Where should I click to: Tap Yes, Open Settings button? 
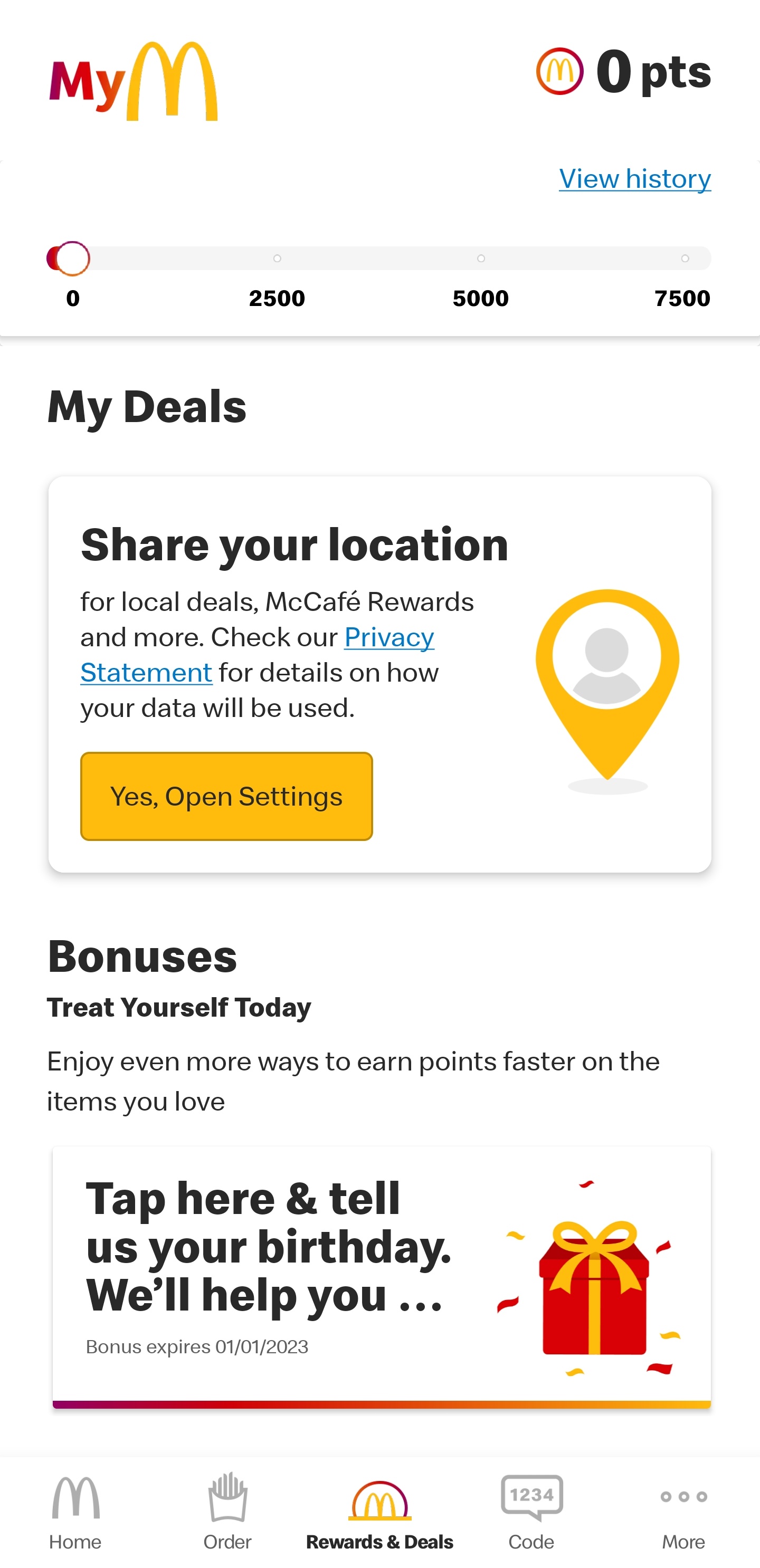(x=226, y=796)
